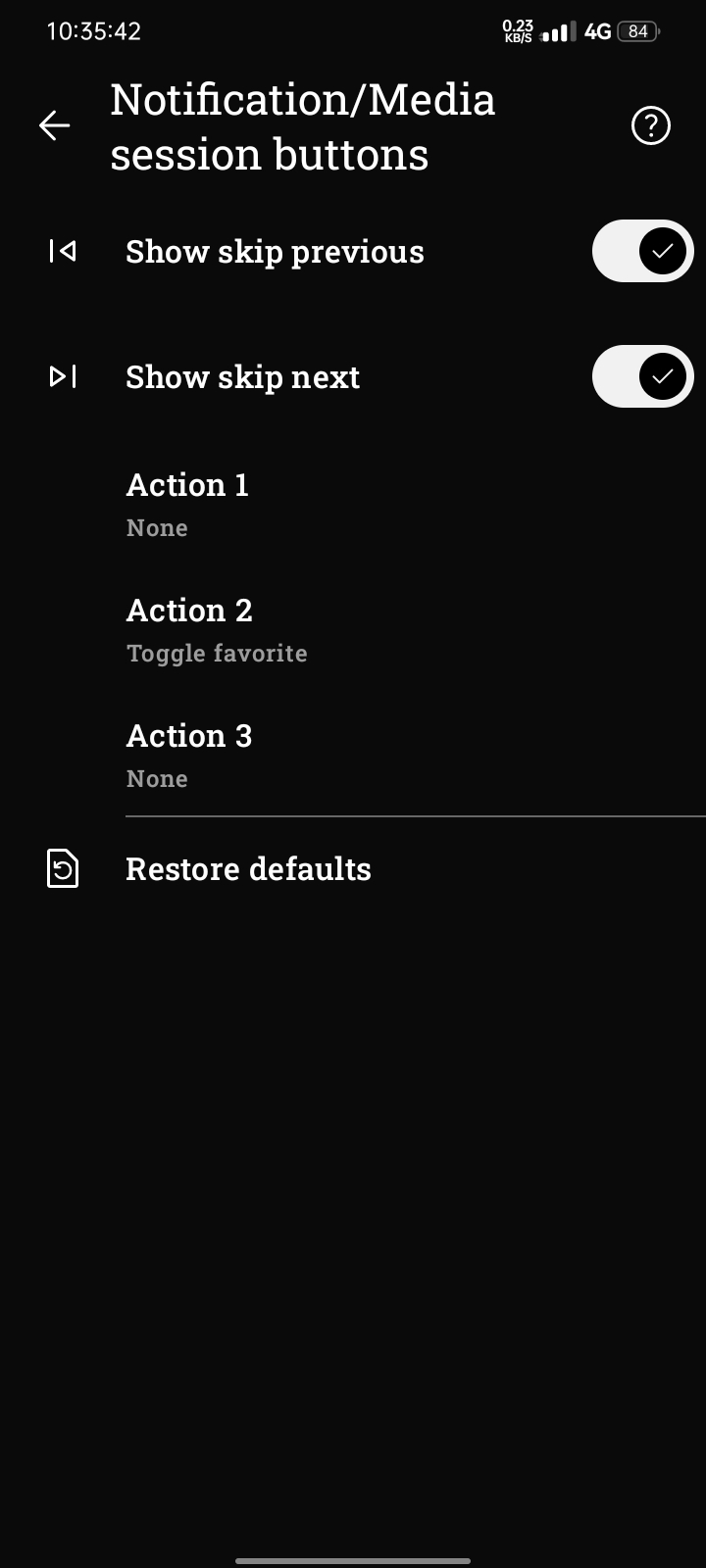Viewport: 706px width, 1568px height.
Task: Tap Restore defaults
Action: (353, 869)
